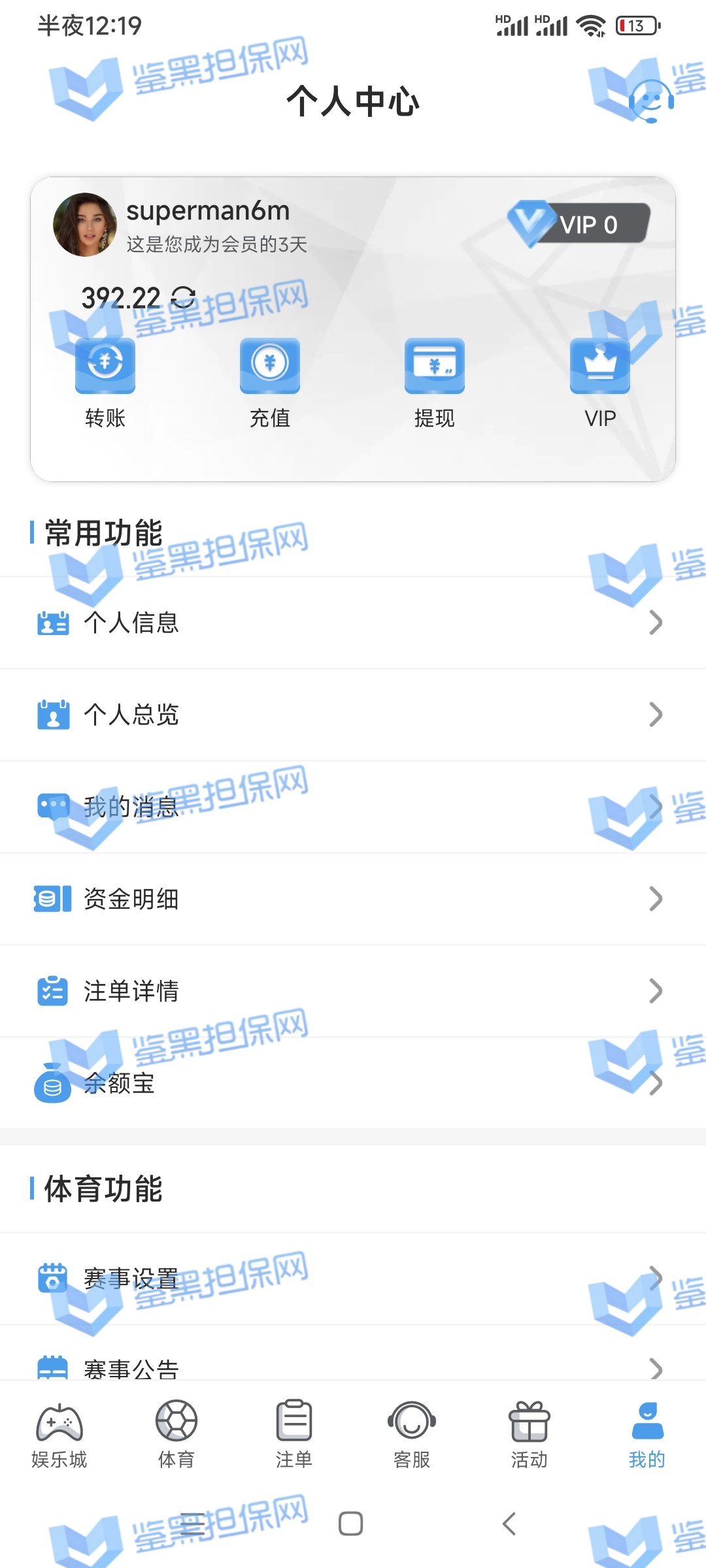This screenshot has width=706, height=1568.
Task: Switch to the 娱乐城 tab
Action: [x=59, y=1434]
